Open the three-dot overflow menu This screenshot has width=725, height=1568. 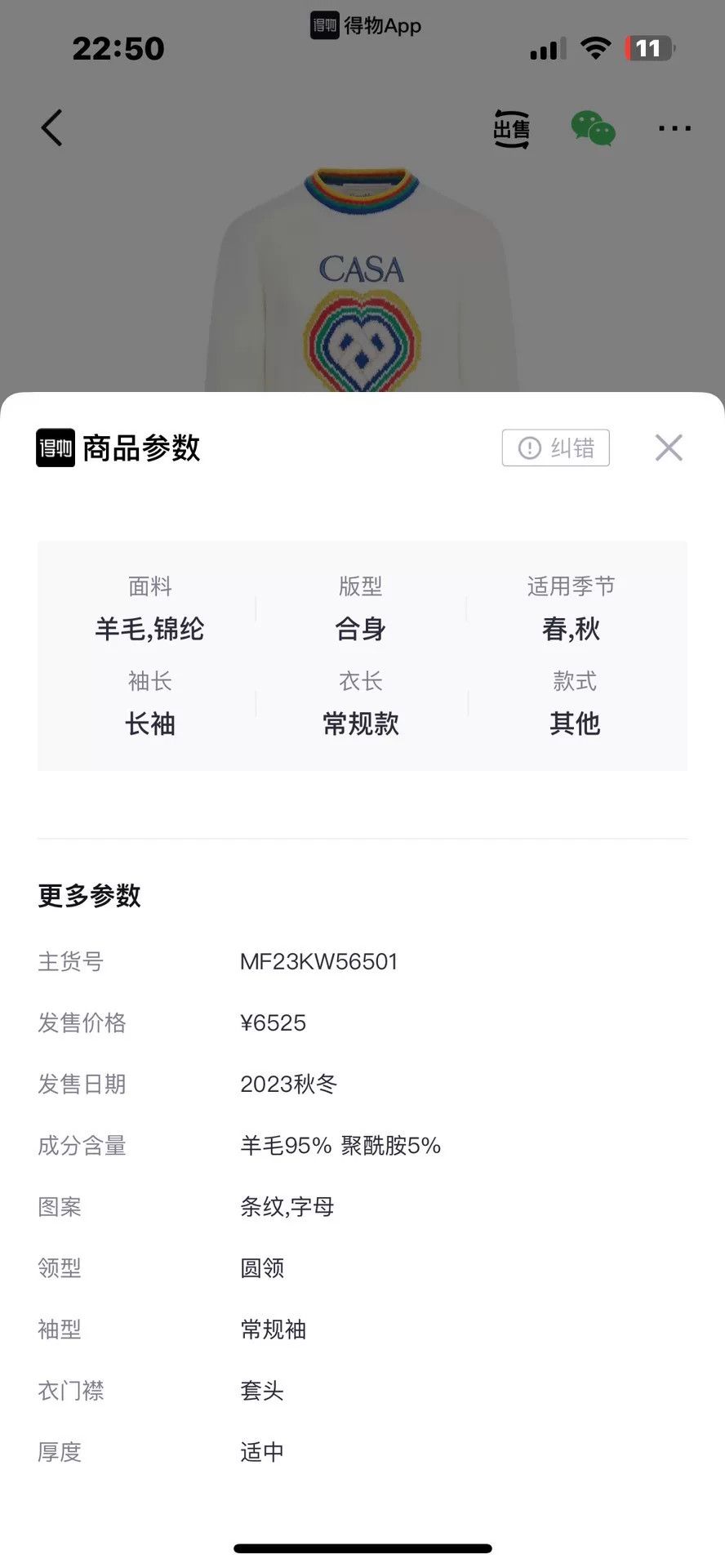coord(674,128)
